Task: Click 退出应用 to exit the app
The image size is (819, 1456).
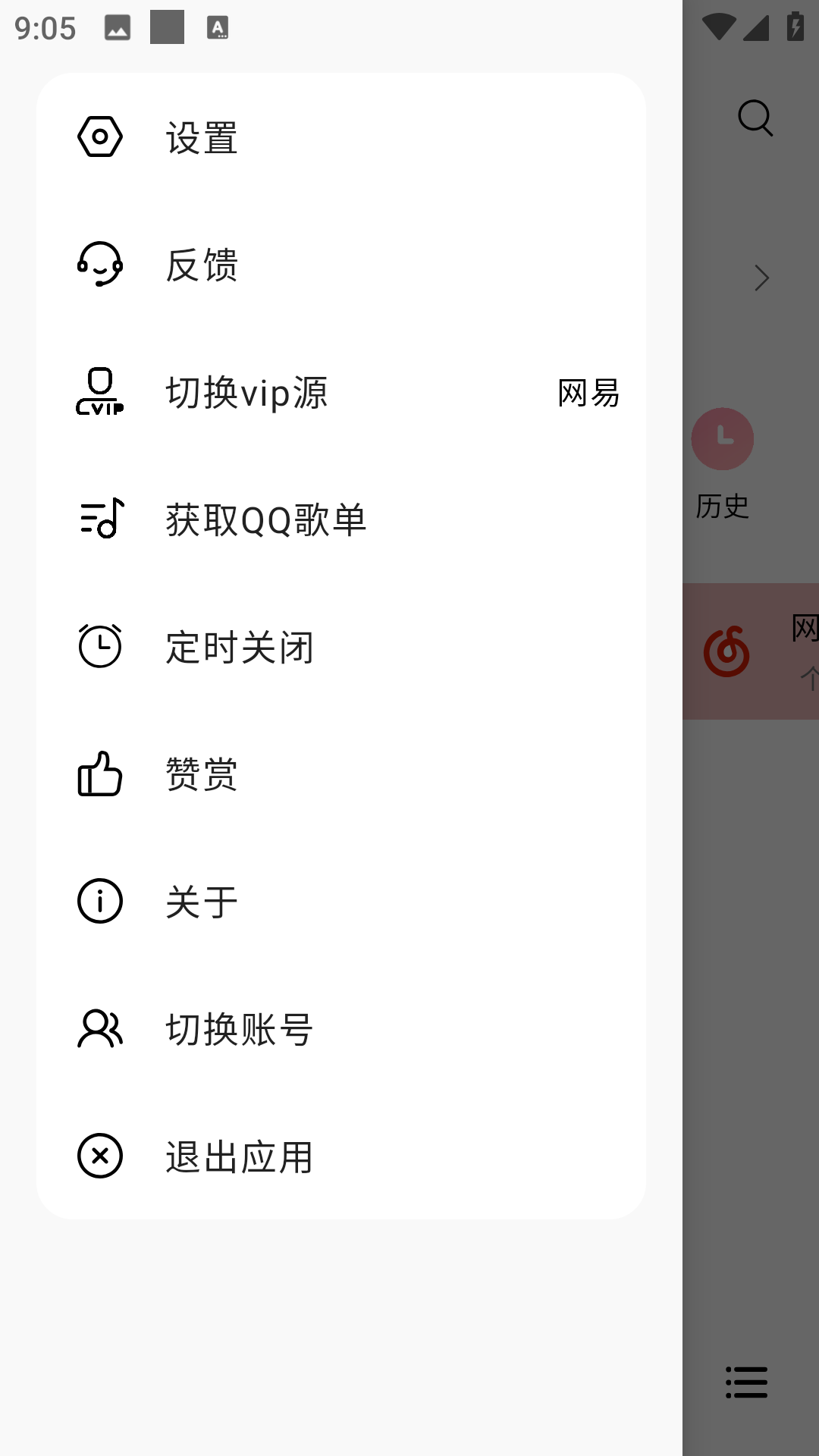Action: click(x=240, y=1156)
